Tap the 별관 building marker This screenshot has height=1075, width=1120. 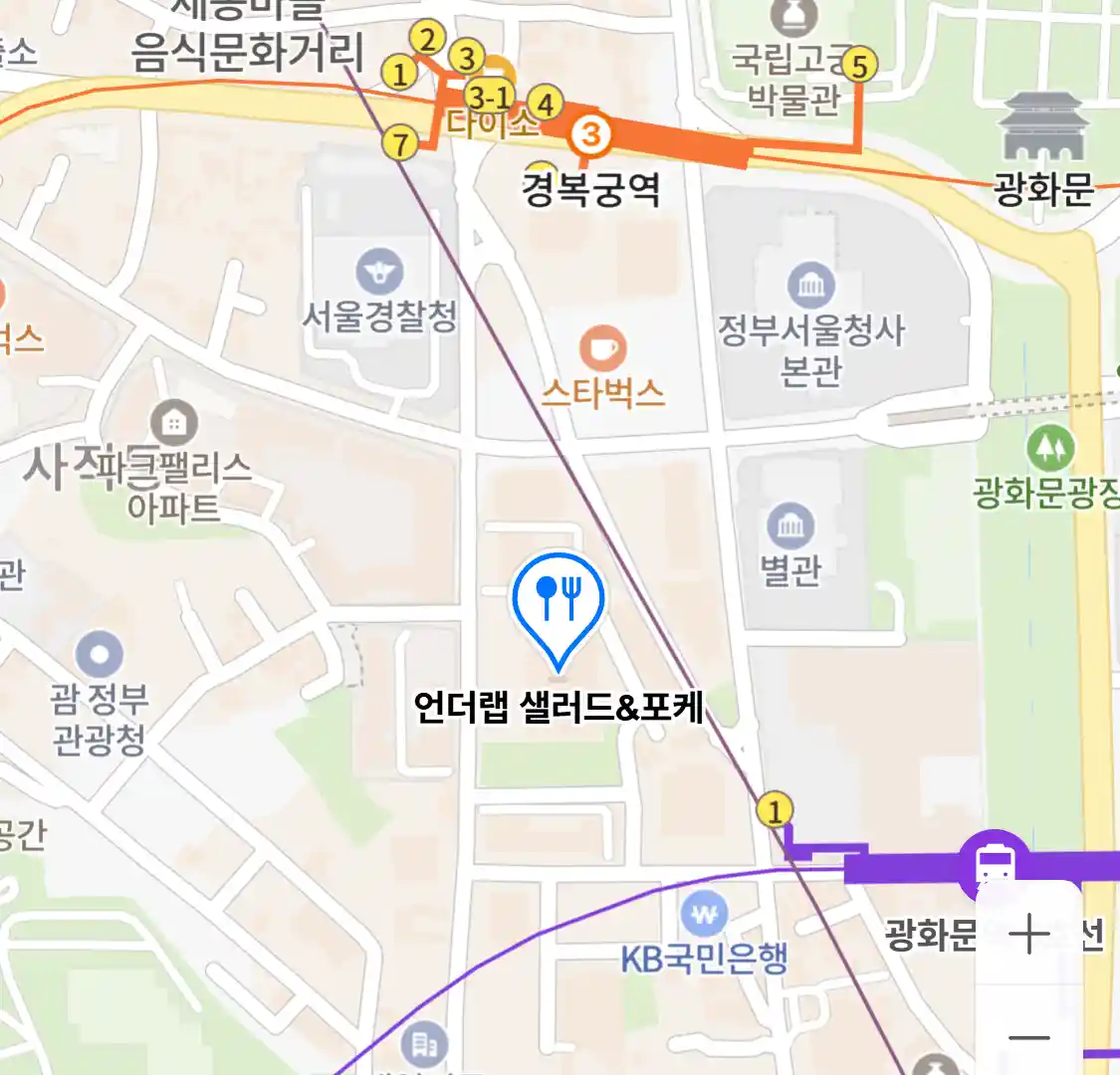point(790,526)
